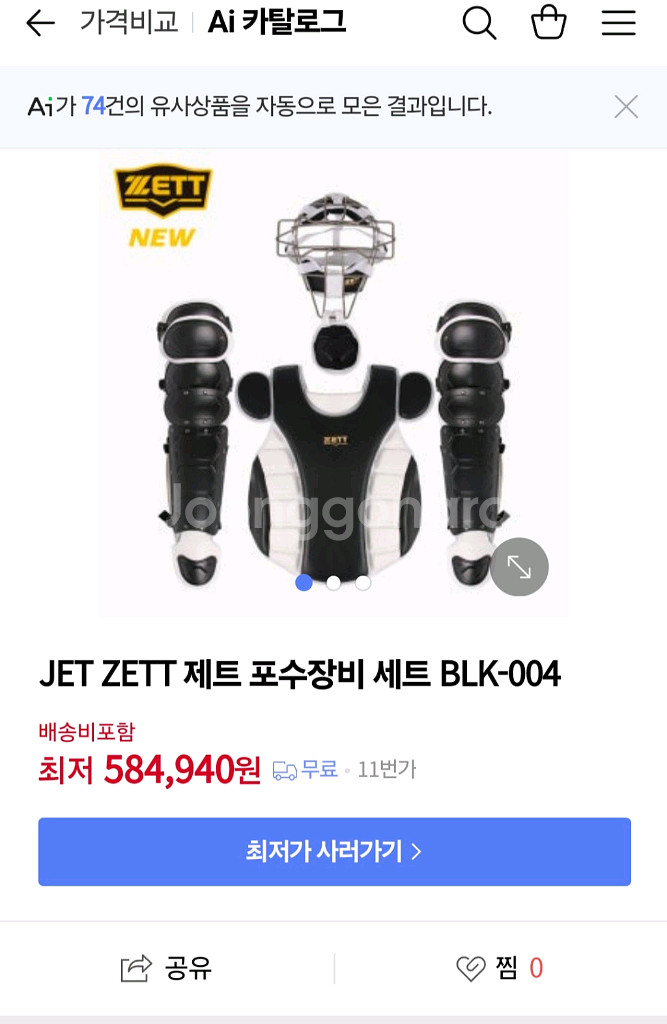667x1024 pixels.
Task: Select the second image page dot
Action: pos(334,582)
